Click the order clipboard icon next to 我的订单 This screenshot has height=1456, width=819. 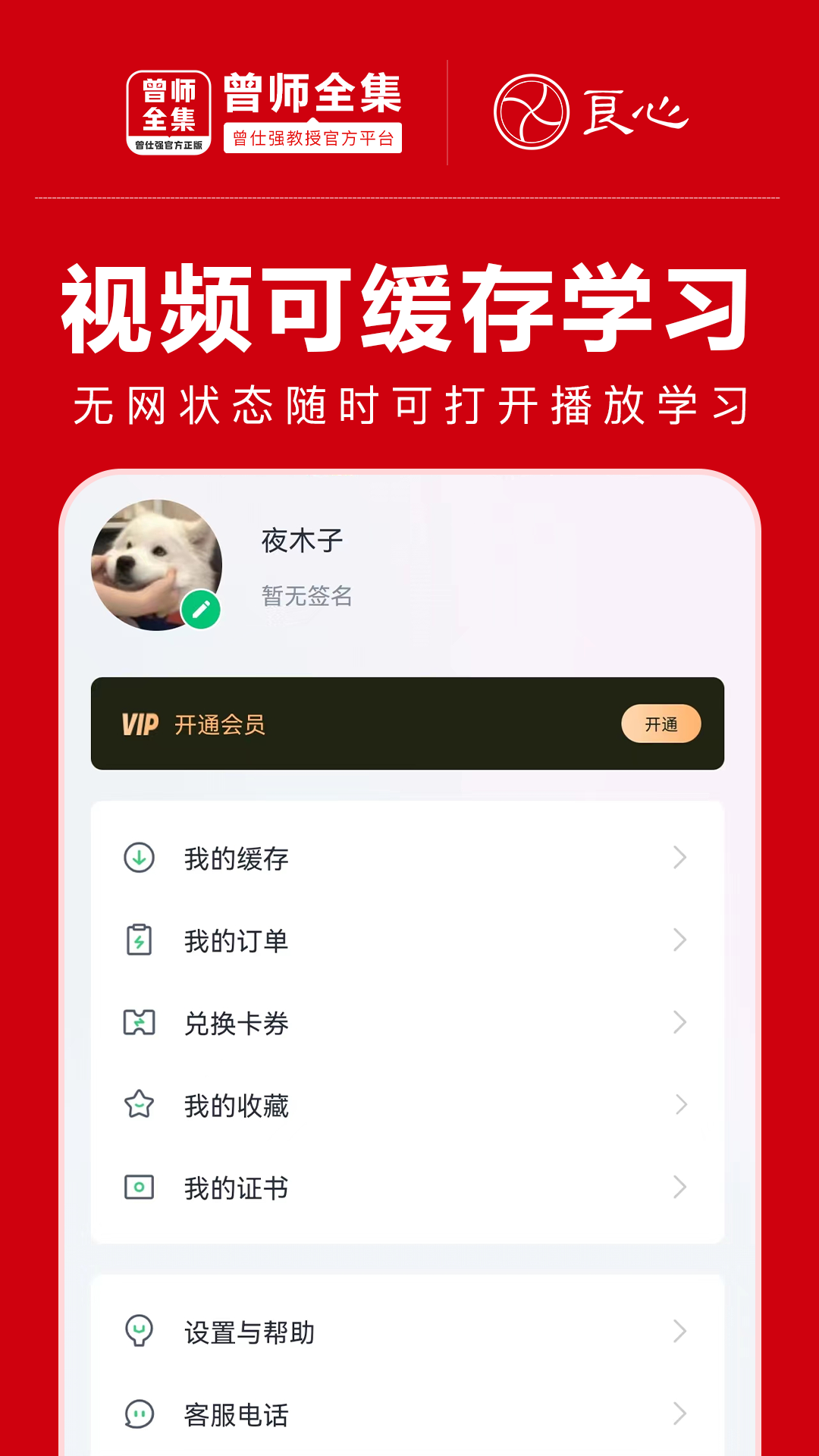(138, 940)
